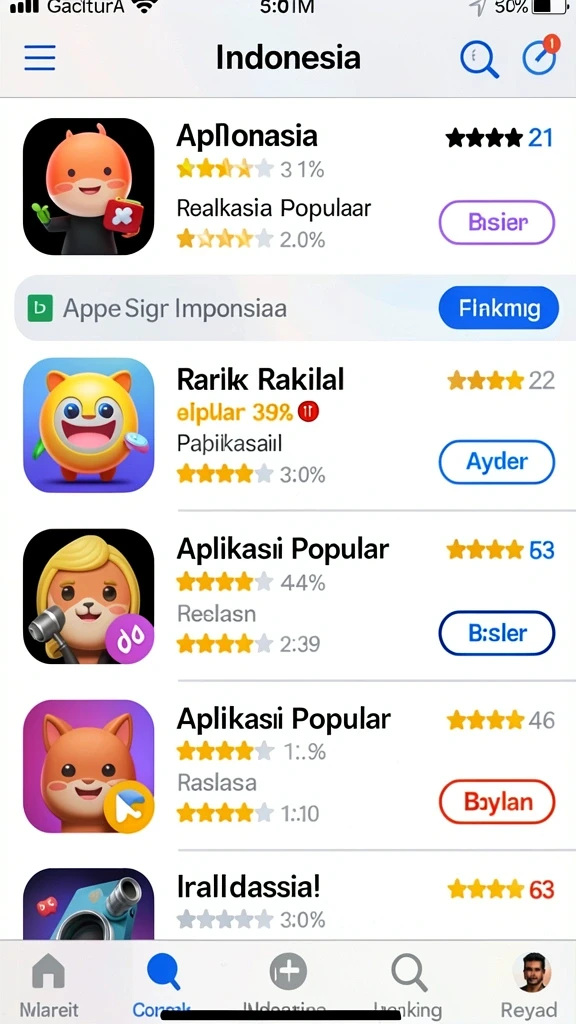Tap the blue Finkmig button

499,308
